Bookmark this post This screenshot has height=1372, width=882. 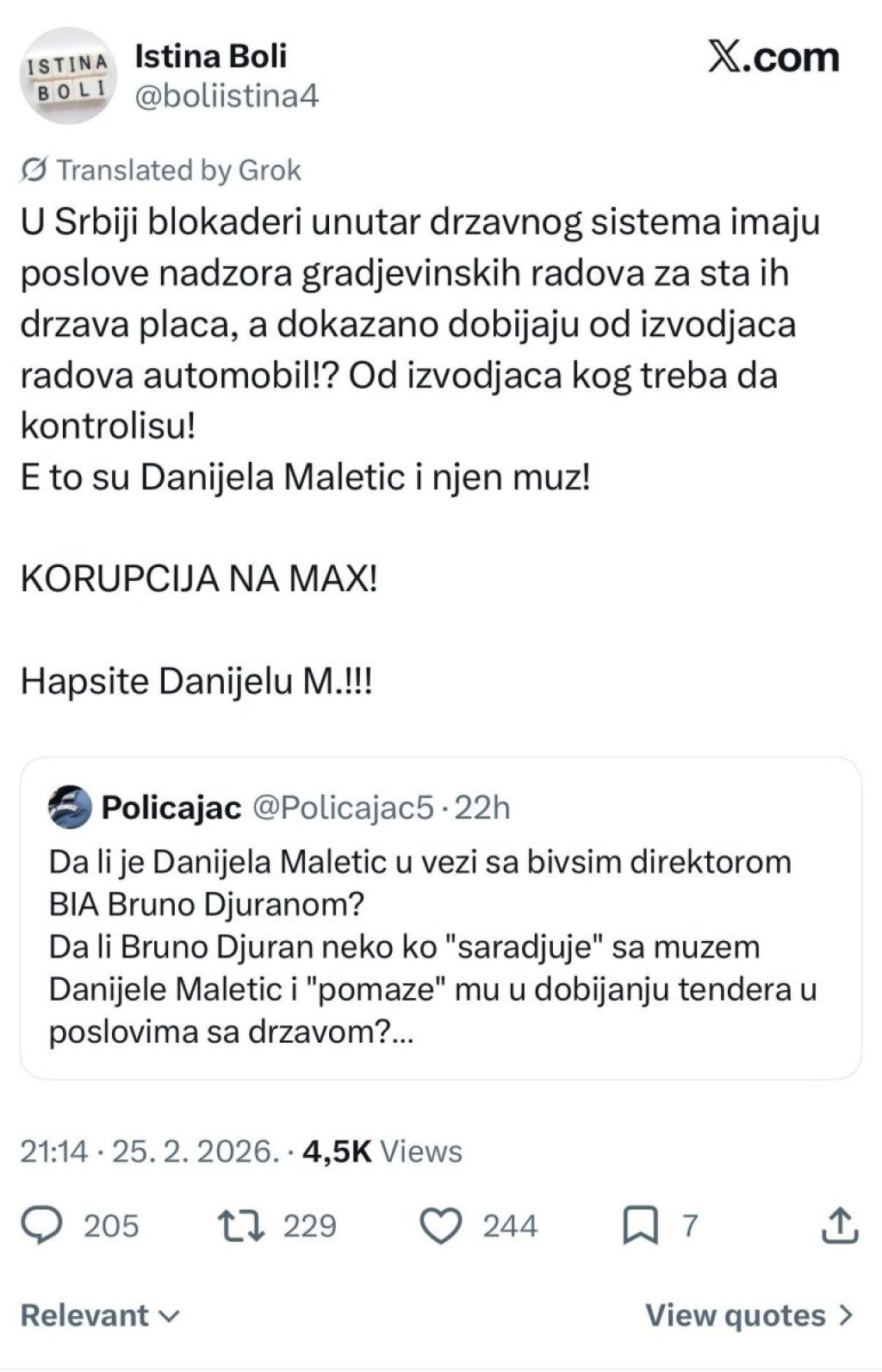[x=640, y=1225]
